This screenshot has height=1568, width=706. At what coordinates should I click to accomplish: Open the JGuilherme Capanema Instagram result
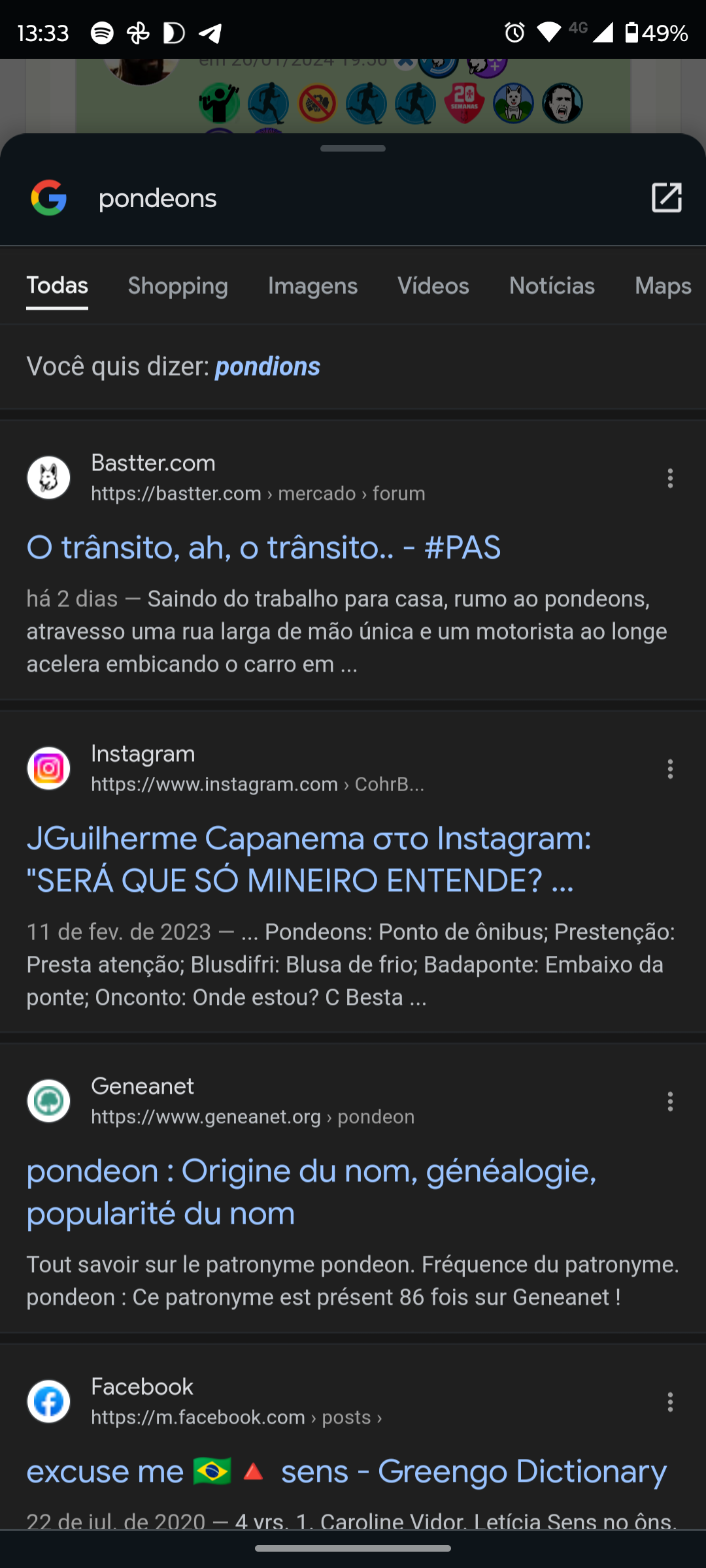(309, 858)
